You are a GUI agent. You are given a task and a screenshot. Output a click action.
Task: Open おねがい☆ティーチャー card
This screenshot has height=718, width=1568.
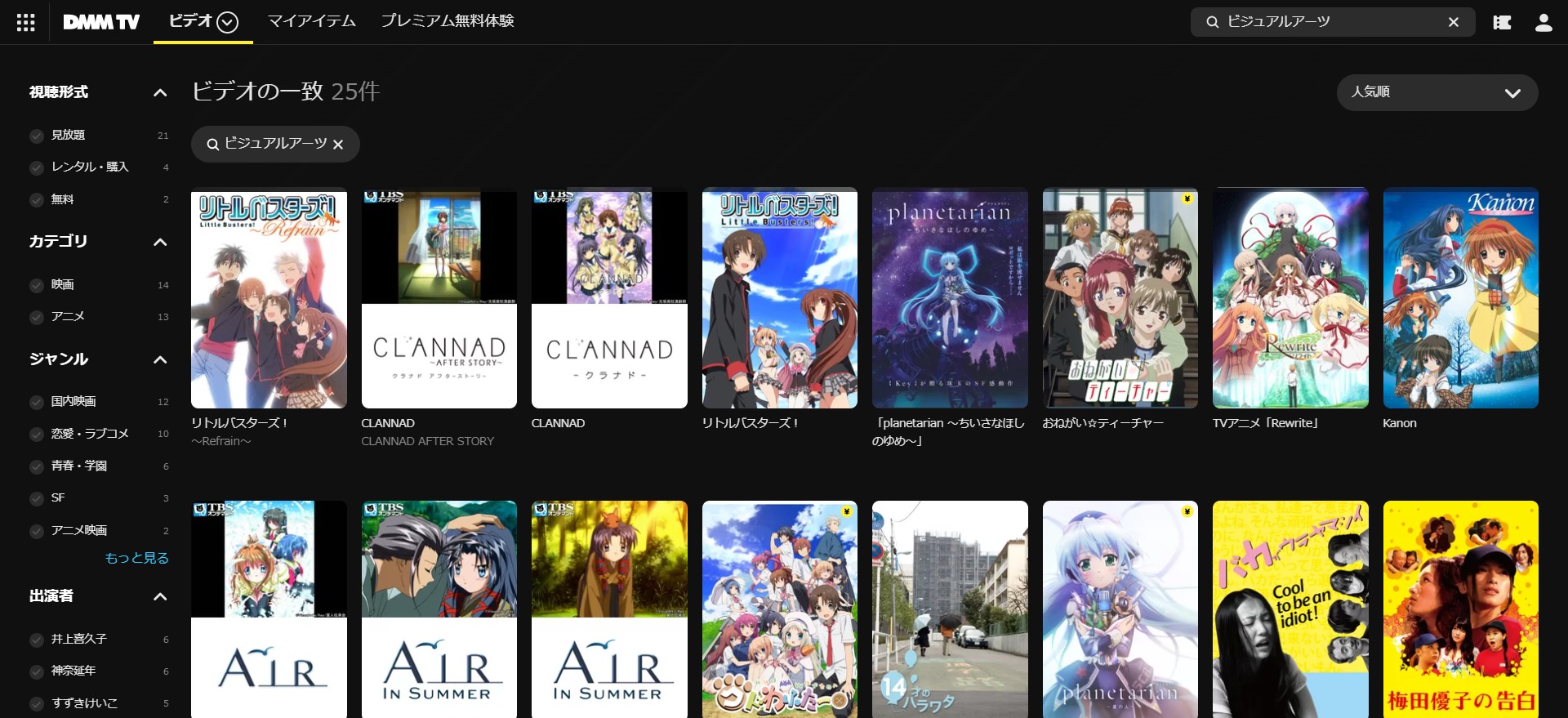(1120, 299)
